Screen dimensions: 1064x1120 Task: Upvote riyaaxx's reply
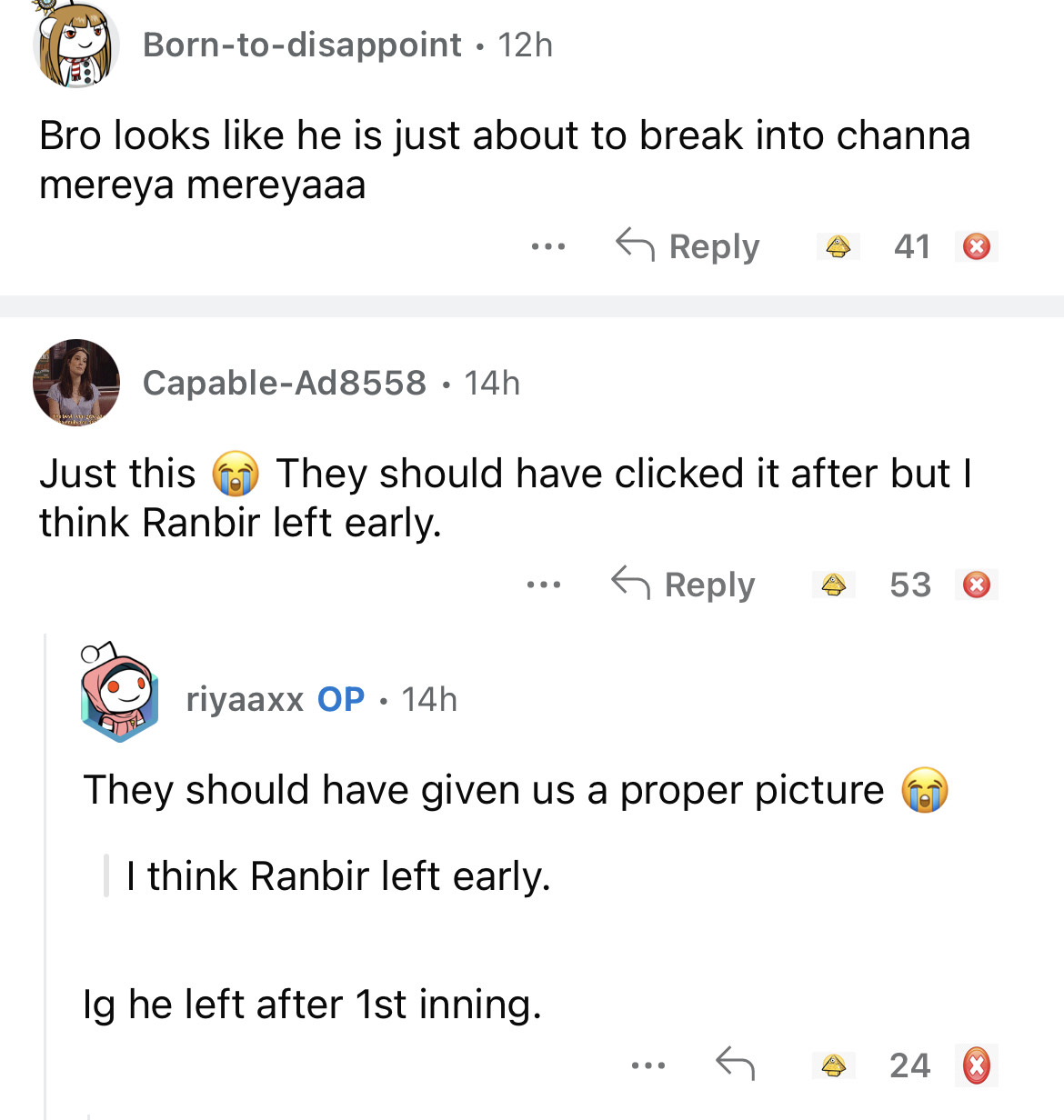[x=833, y=1065]
